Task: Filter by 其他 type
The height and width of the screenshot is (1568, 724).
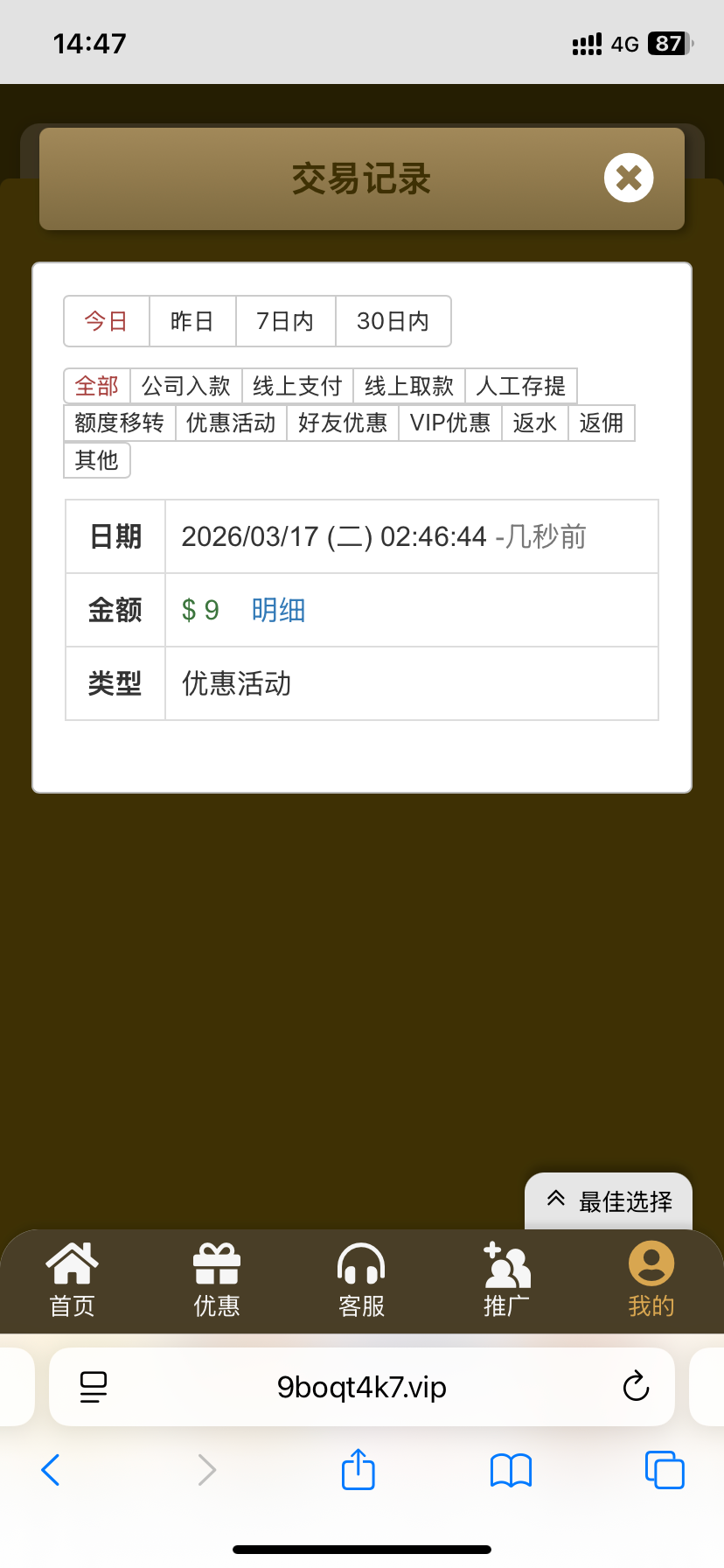Action: click(x=96, y=459)
